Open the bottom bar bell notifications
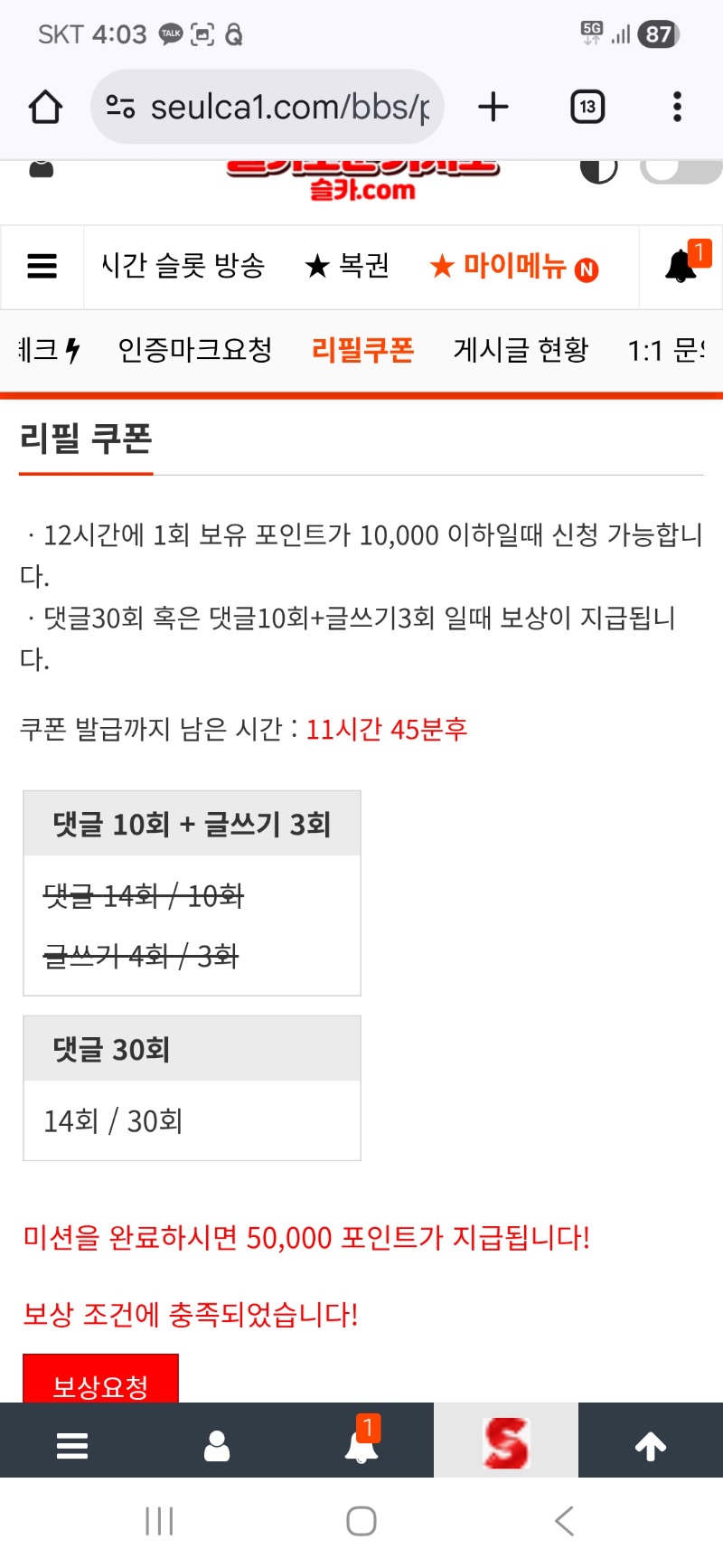723x1568 pixels. 361,1445
